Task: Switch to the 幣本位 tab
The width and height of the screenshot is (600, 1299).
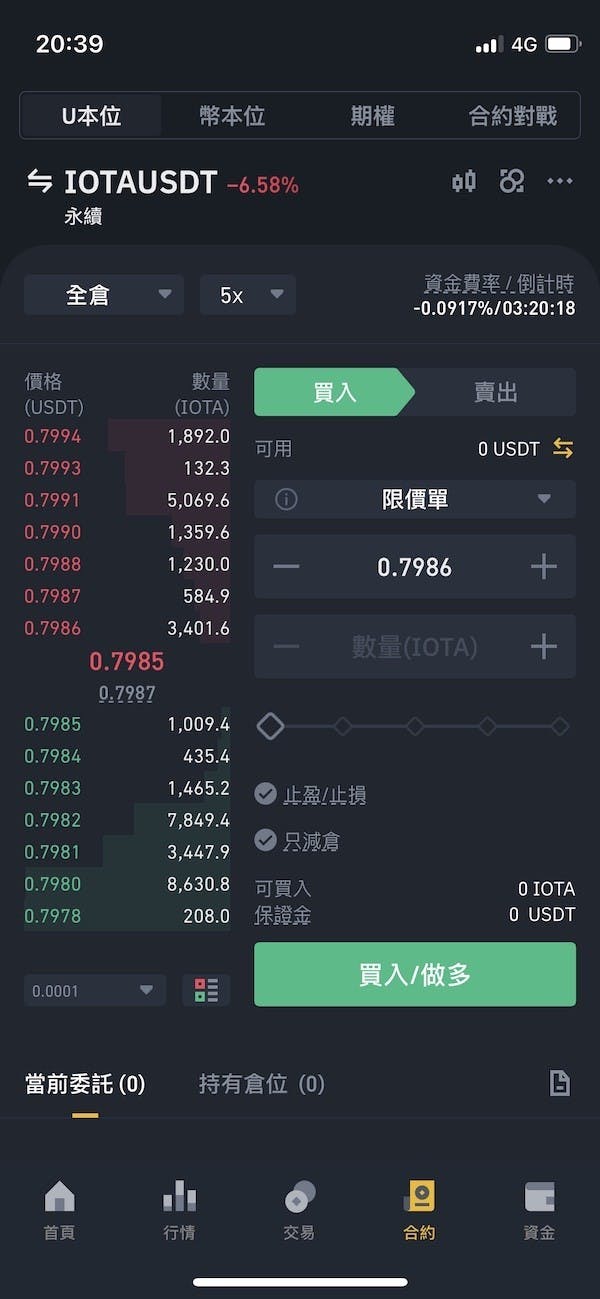Action: click(232, 116)
